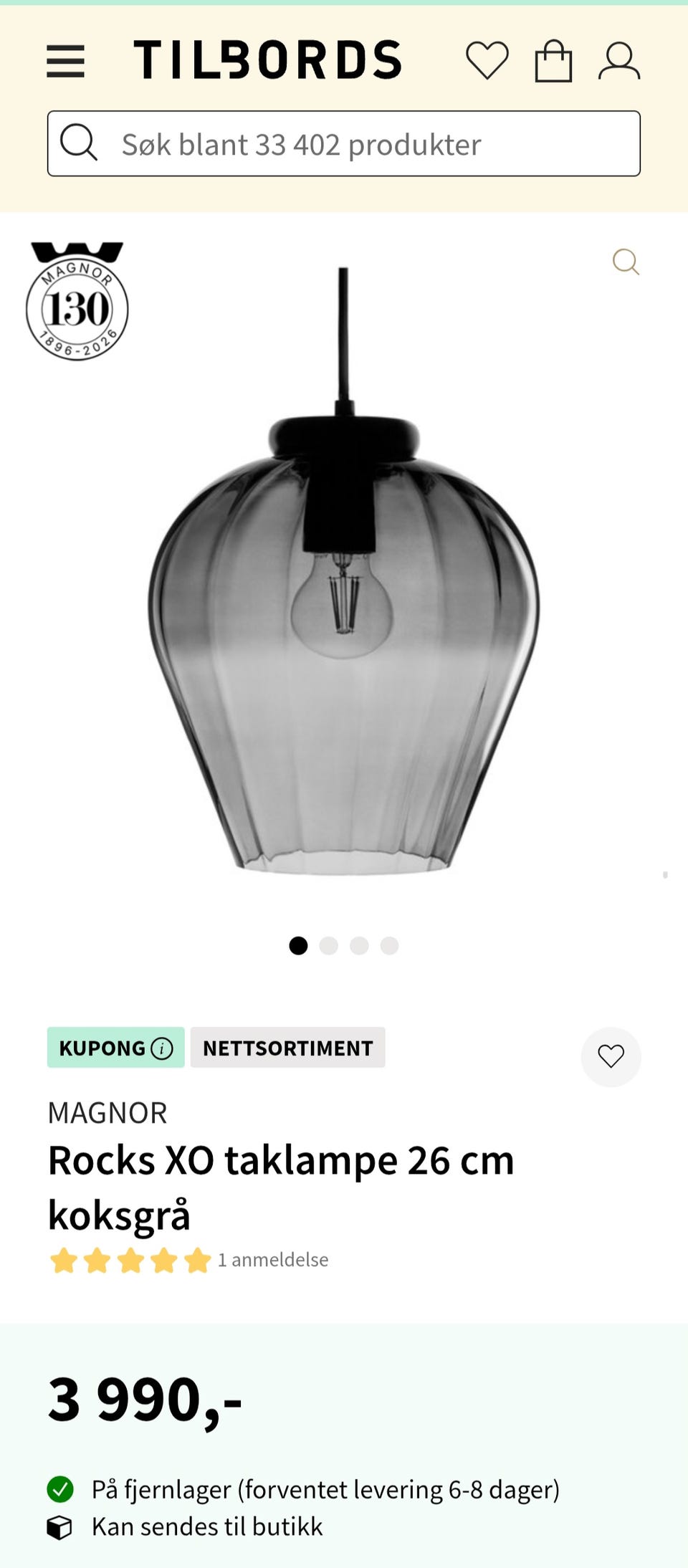Read the 1 anmeldelse review
The height and width of the screenshot is (1568, 688).
pos(273,1260)
